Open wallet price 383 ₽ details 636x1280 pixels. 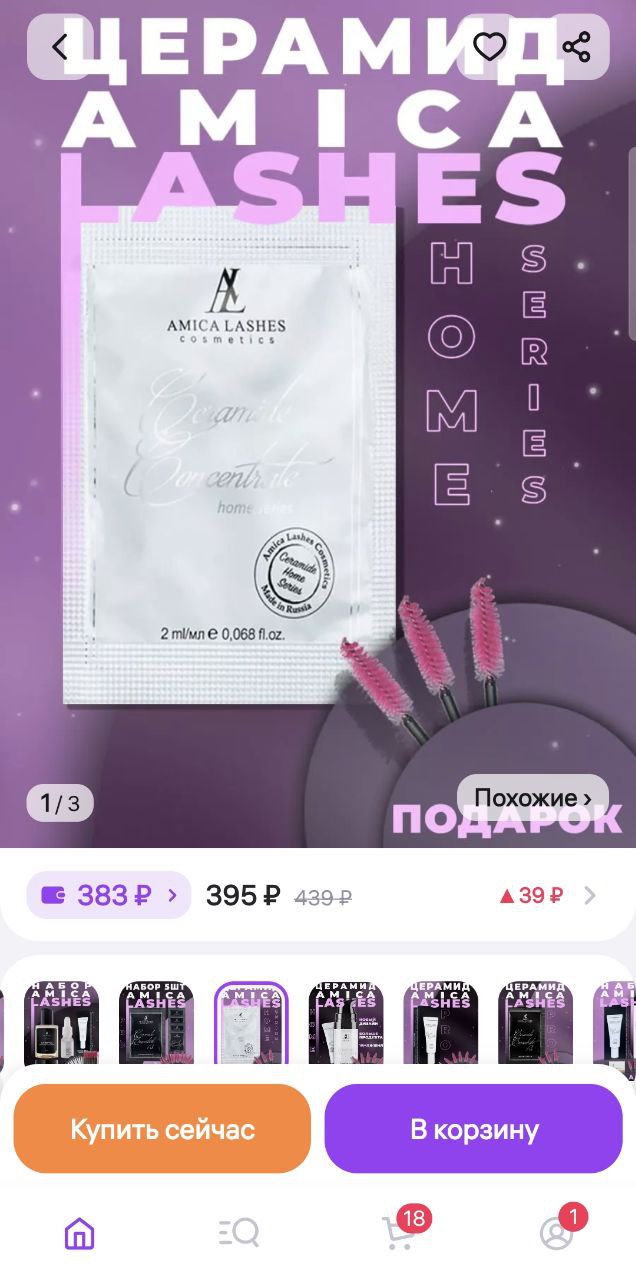(108, 895)
